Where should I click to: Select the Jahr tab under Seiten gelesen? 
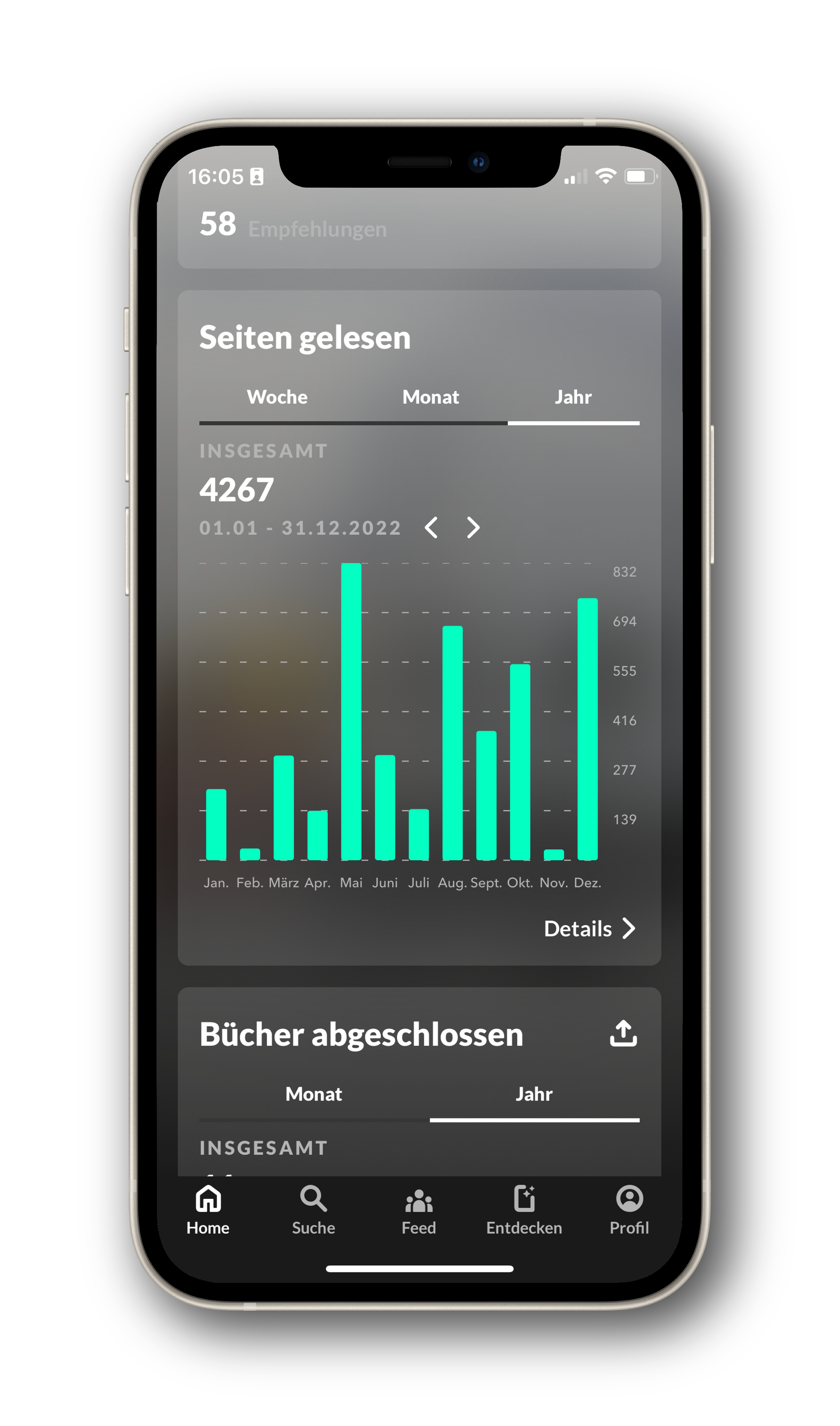pos(574,397)
